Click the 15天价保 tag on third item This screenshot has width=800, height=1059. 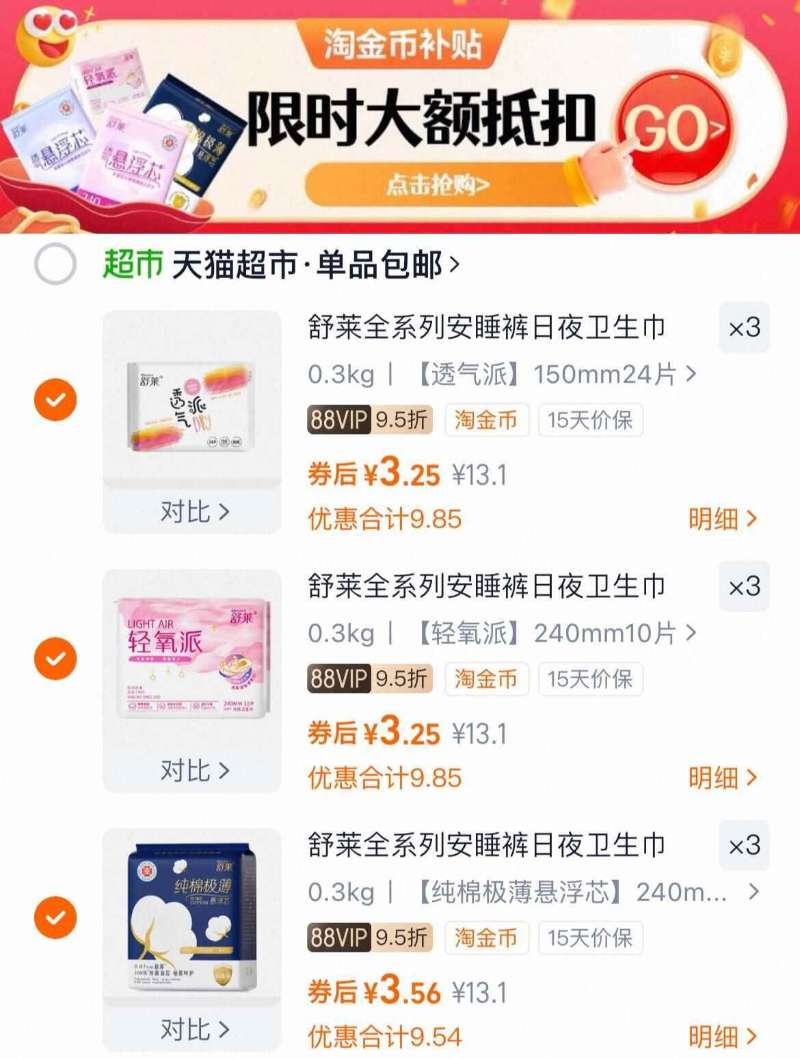[x=589, y=939]
